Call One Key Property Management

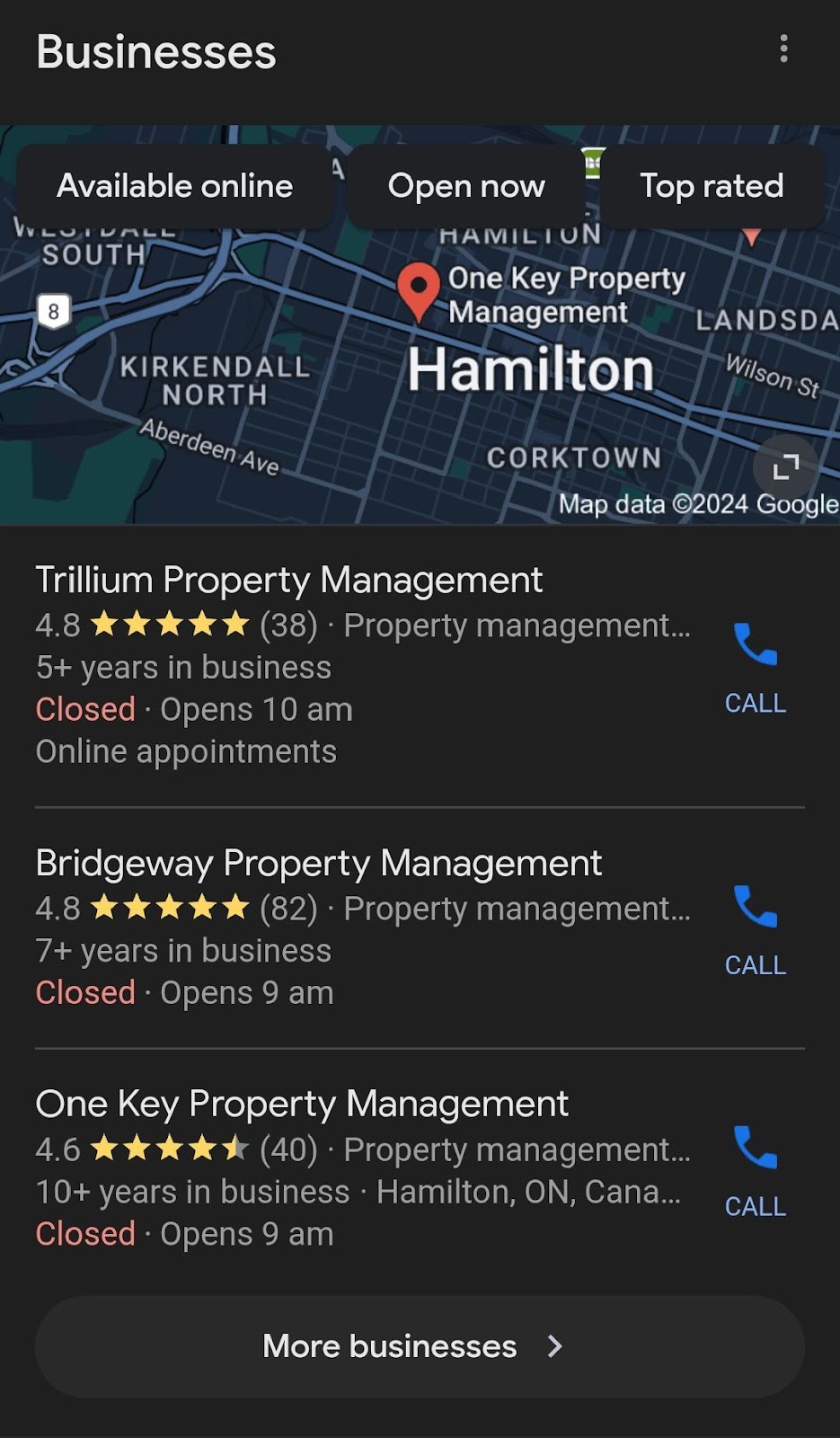click(756, 1171)
